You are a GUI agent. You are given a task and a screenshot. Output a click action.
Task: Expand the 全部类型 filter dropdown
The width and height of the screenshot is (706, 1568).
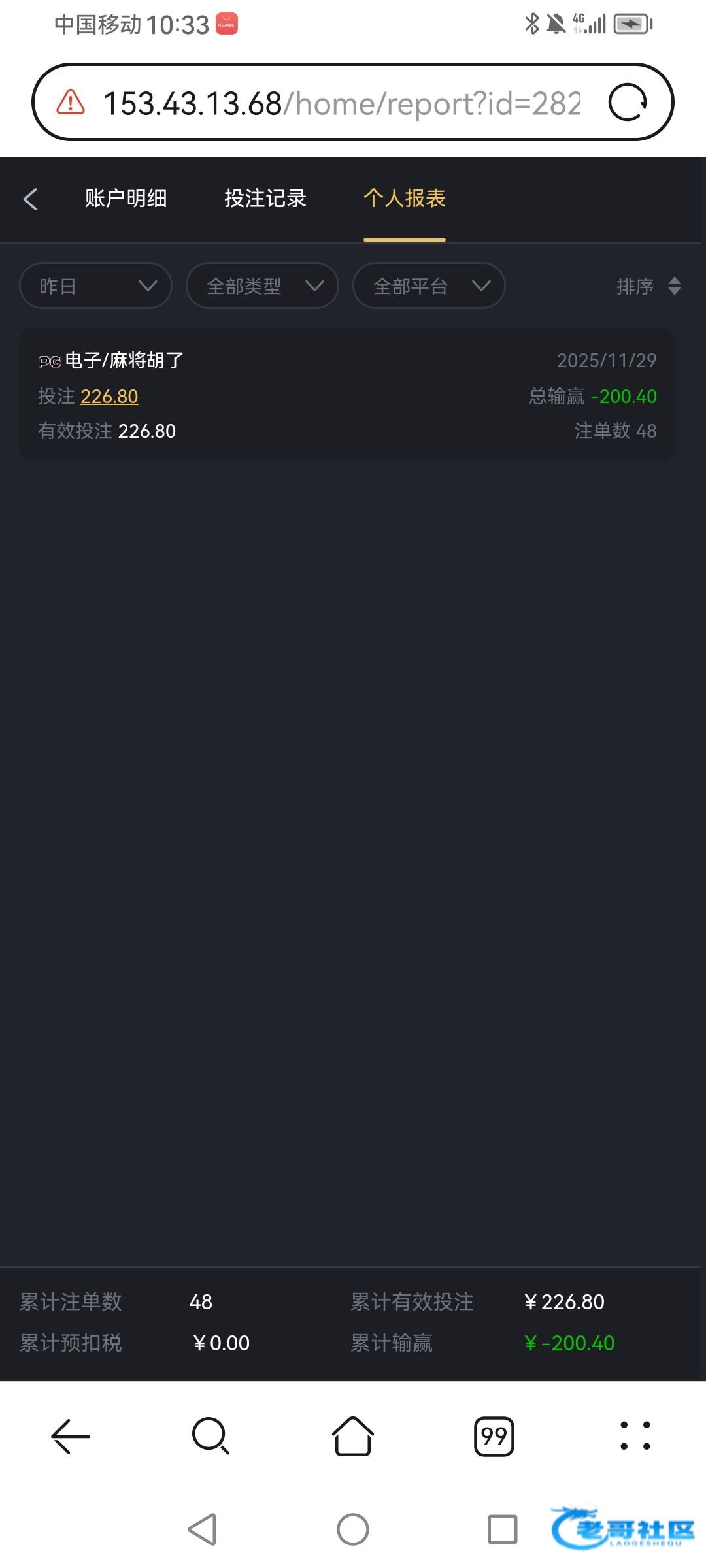(x=262, y=286)
